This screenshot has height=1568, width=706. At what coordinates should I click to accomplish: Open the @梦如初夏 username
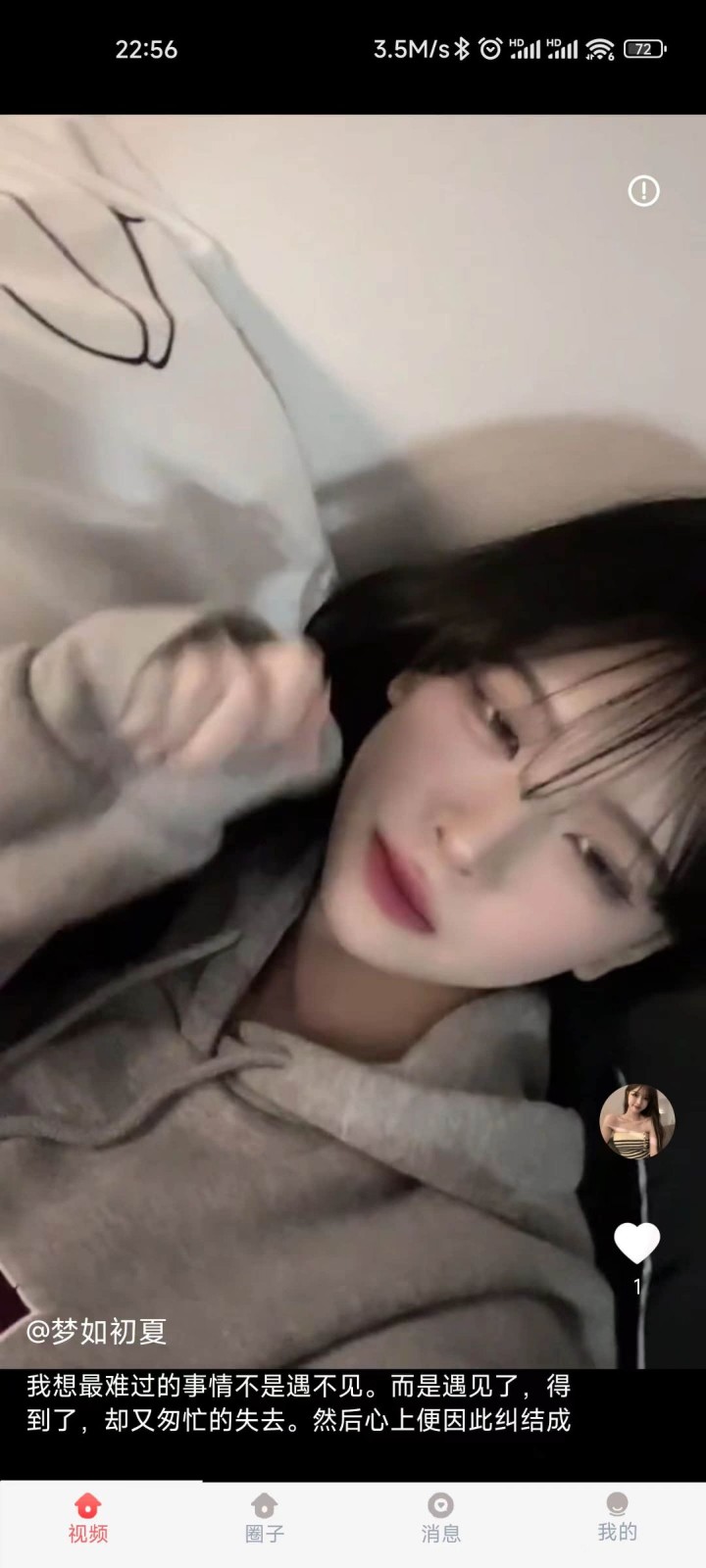coord(96,1331)
